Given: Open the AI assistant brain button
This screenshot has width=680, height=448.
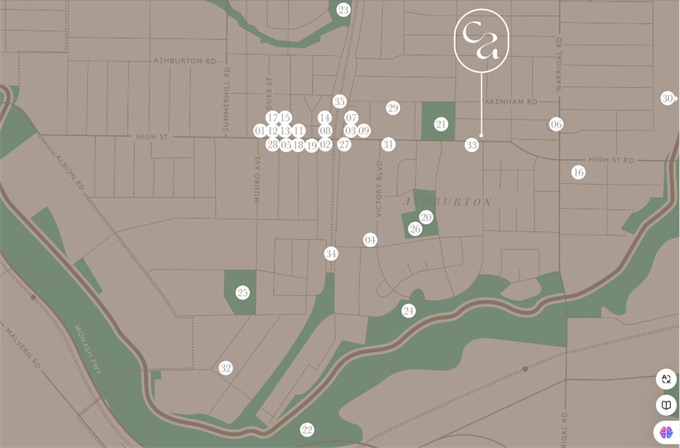Looking at the screenshot, I should click(666, 433).
